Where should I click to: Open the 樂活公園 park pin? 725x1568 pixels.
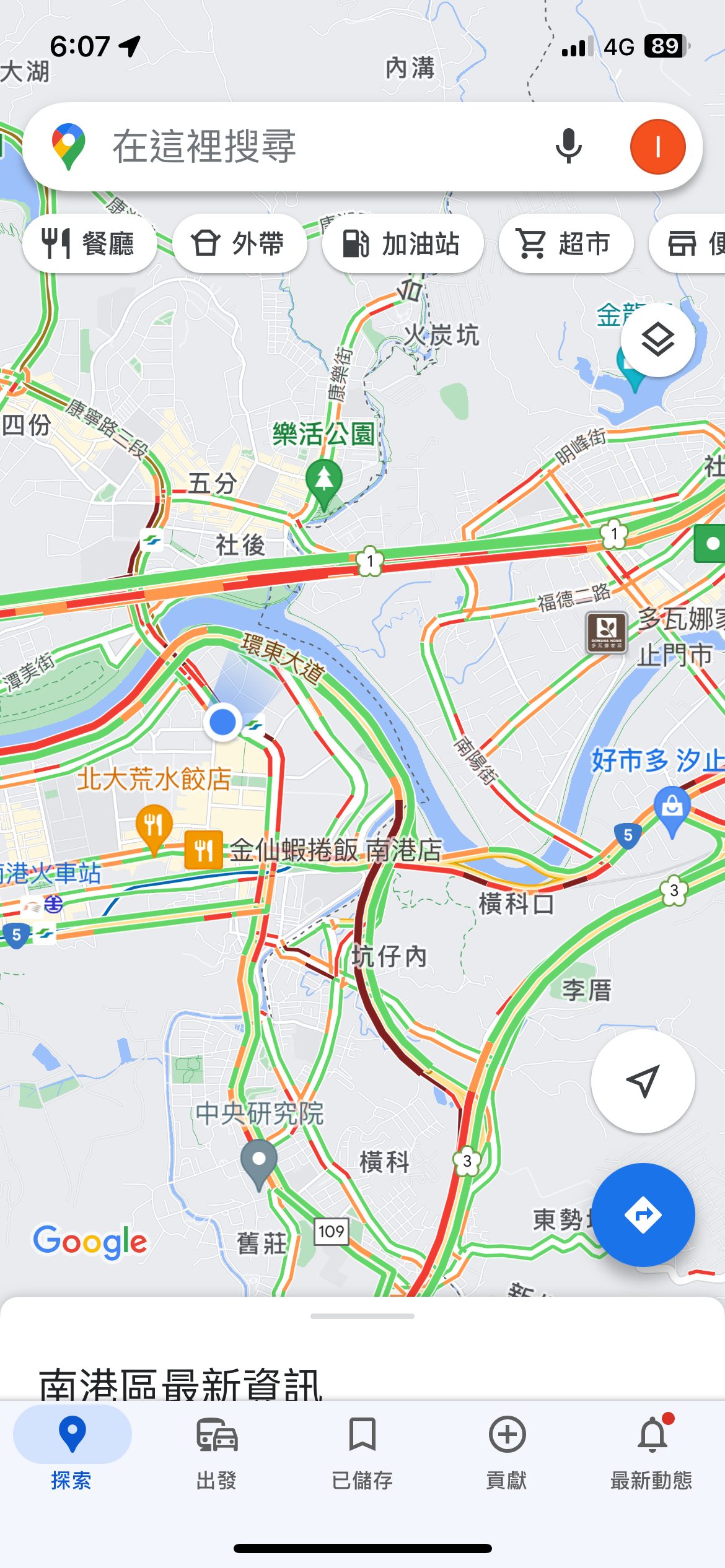[x=323, y=481]
